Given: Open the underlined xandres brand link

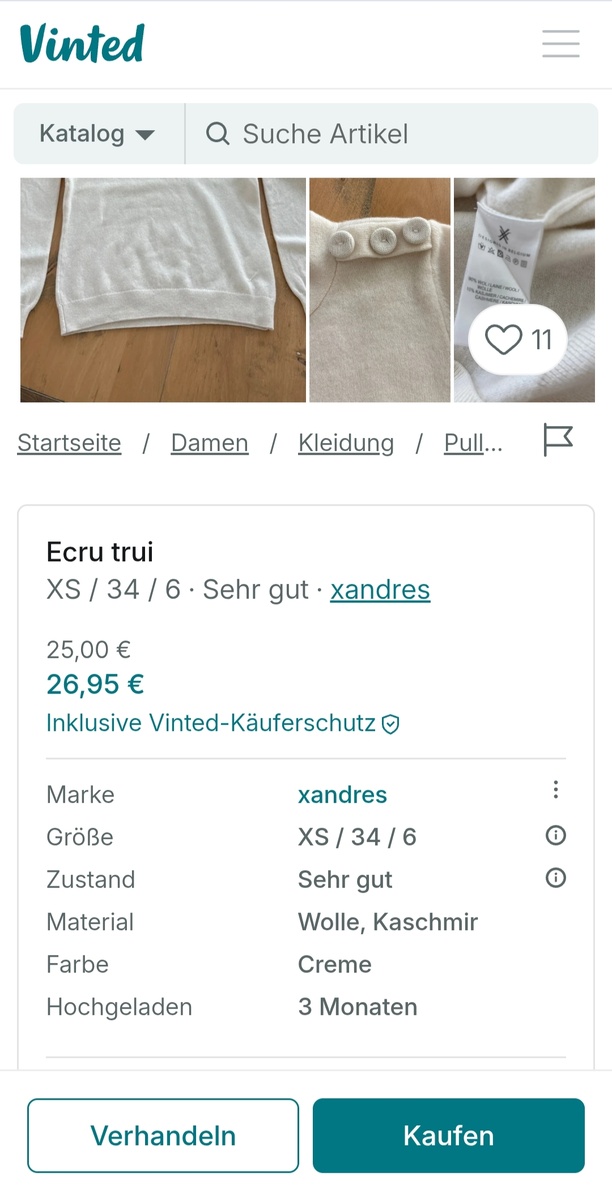Looking at the screenshot, I should [x=380, y=590].
